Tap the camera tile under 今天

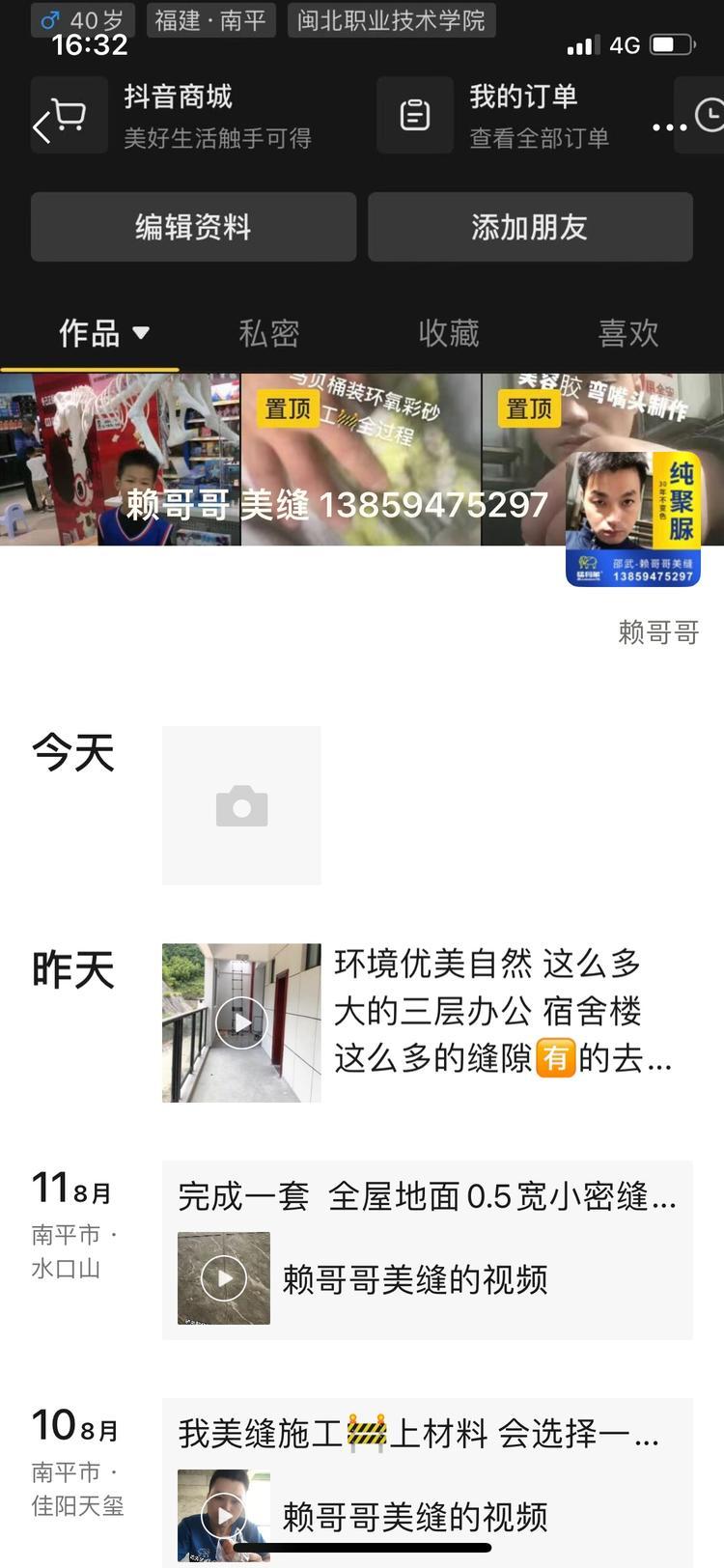click(241, 805)
